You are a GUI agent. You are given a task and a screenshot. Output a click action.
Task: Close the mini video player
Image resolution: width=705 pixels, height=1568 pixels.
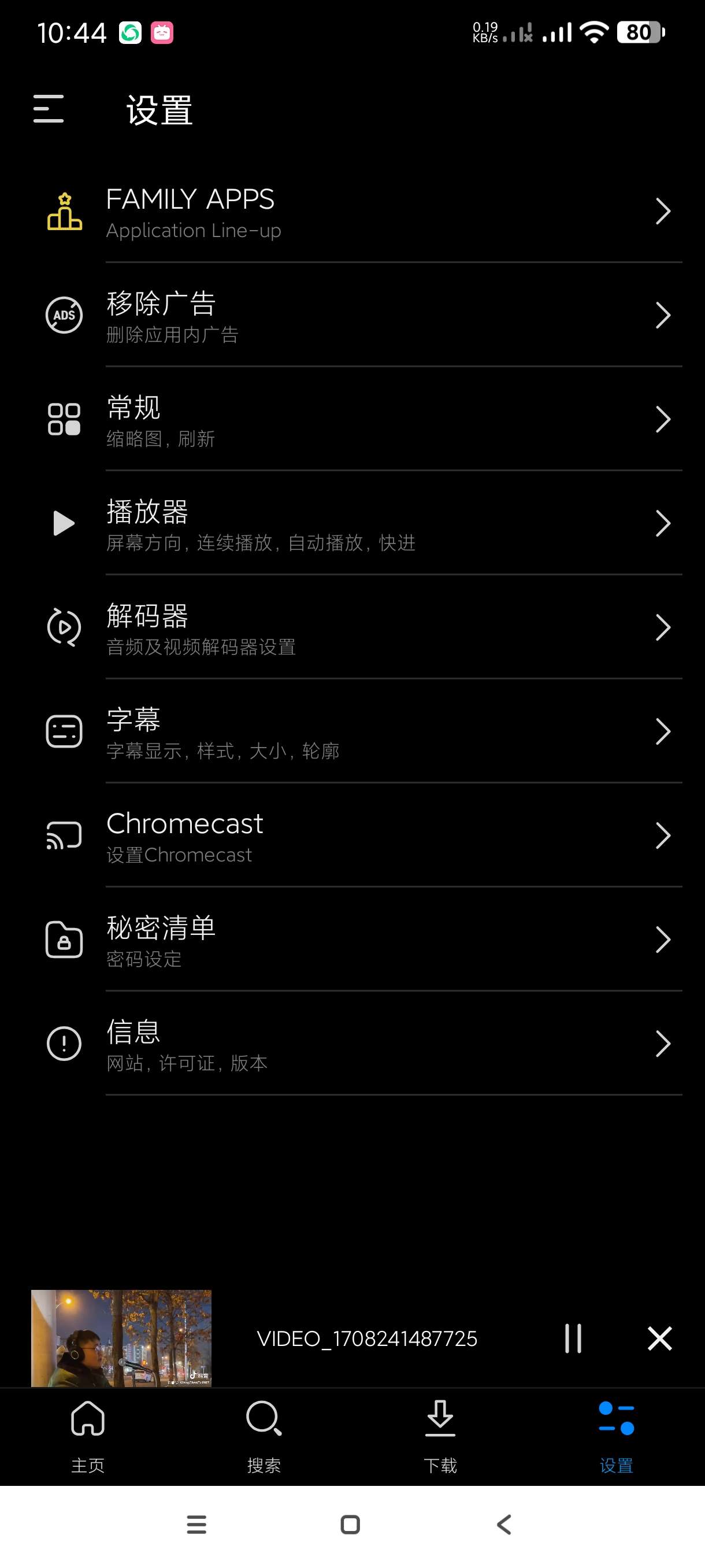(x=659, y=1338)
